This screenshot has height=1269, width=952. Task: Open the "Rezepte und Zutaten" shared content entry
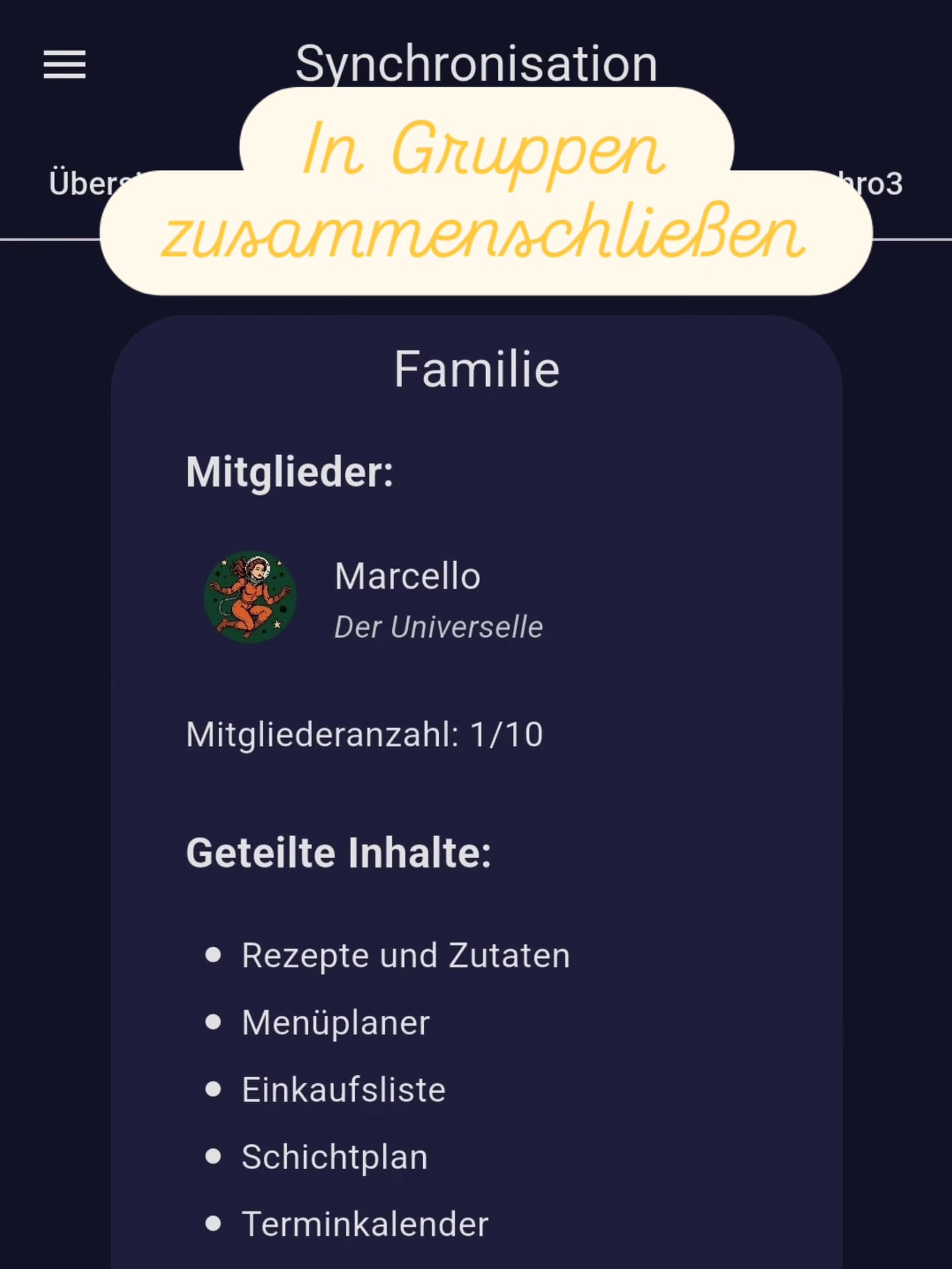tap(406, 955)
